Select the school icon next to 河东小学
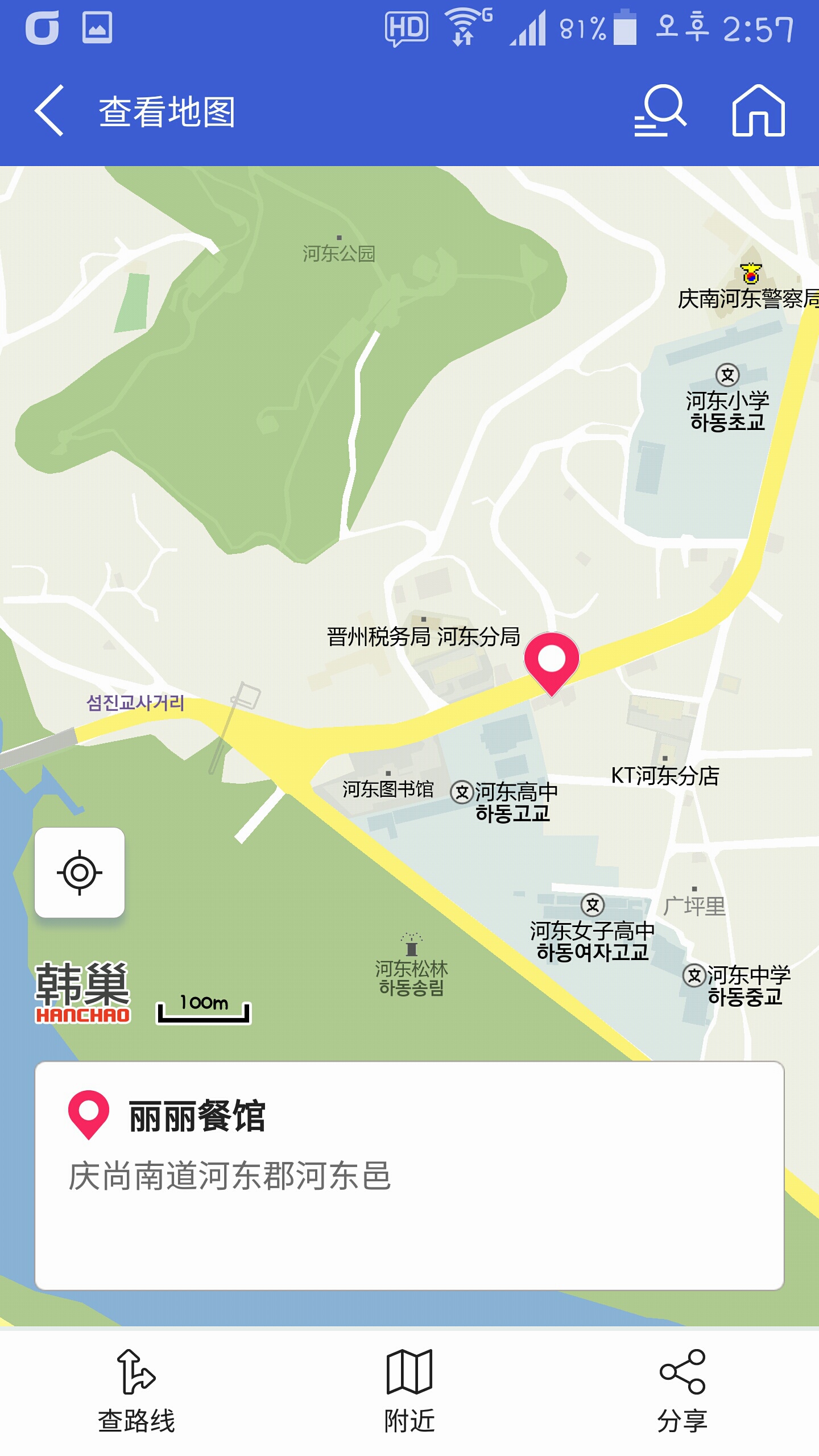The image size is (819, 1456). [728, 374]
